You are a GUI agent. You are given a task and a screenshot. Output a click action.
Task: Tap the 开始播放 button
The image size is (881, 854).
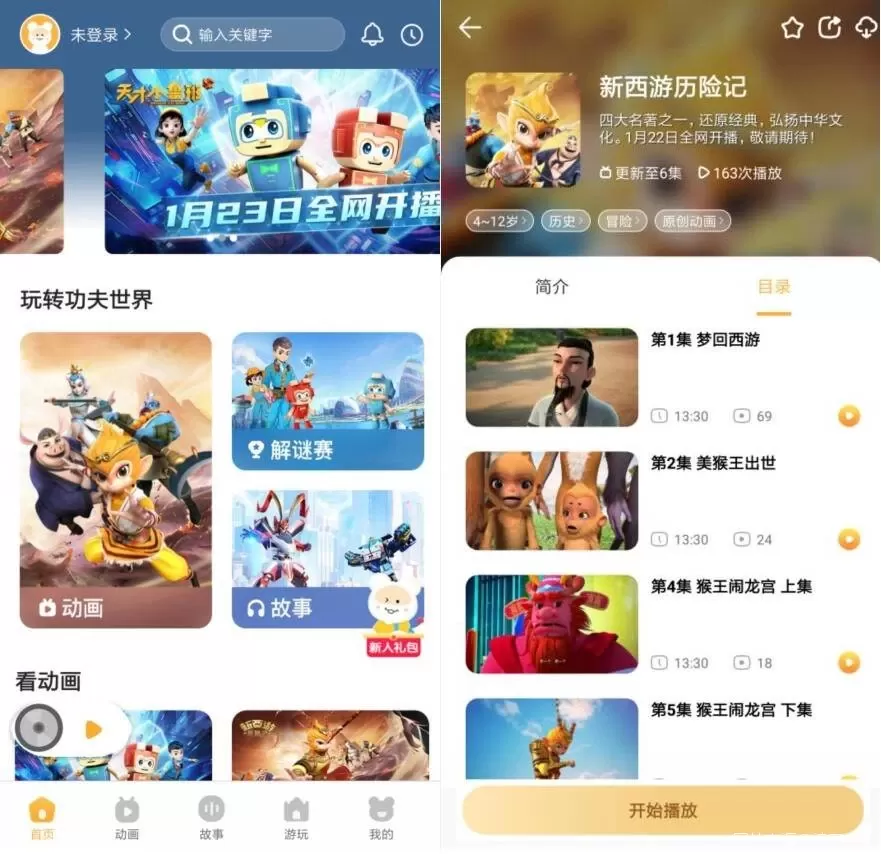(662, 810)
